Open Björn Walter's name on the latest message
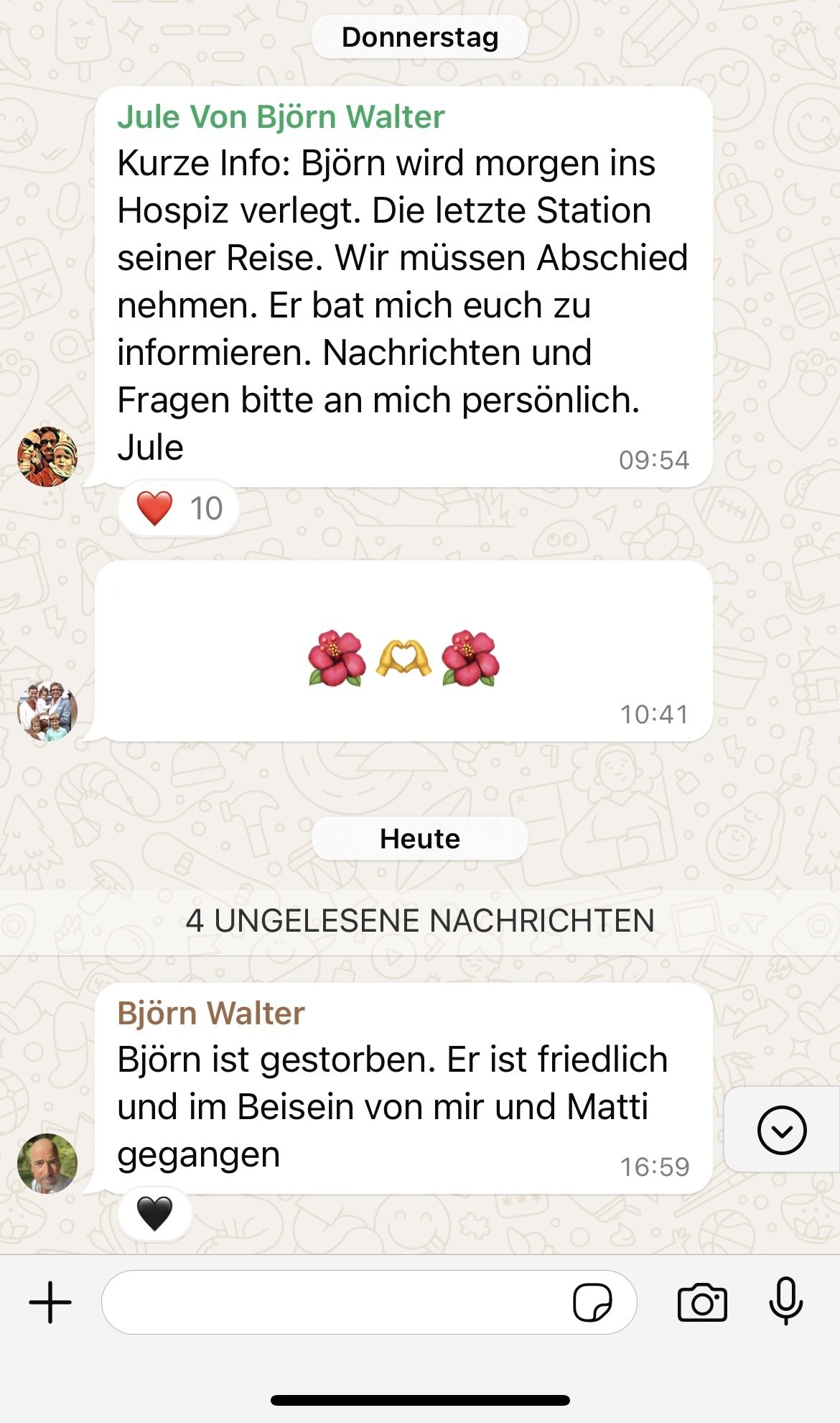This screenshot has width=840, height=1423. point(211,1013)
